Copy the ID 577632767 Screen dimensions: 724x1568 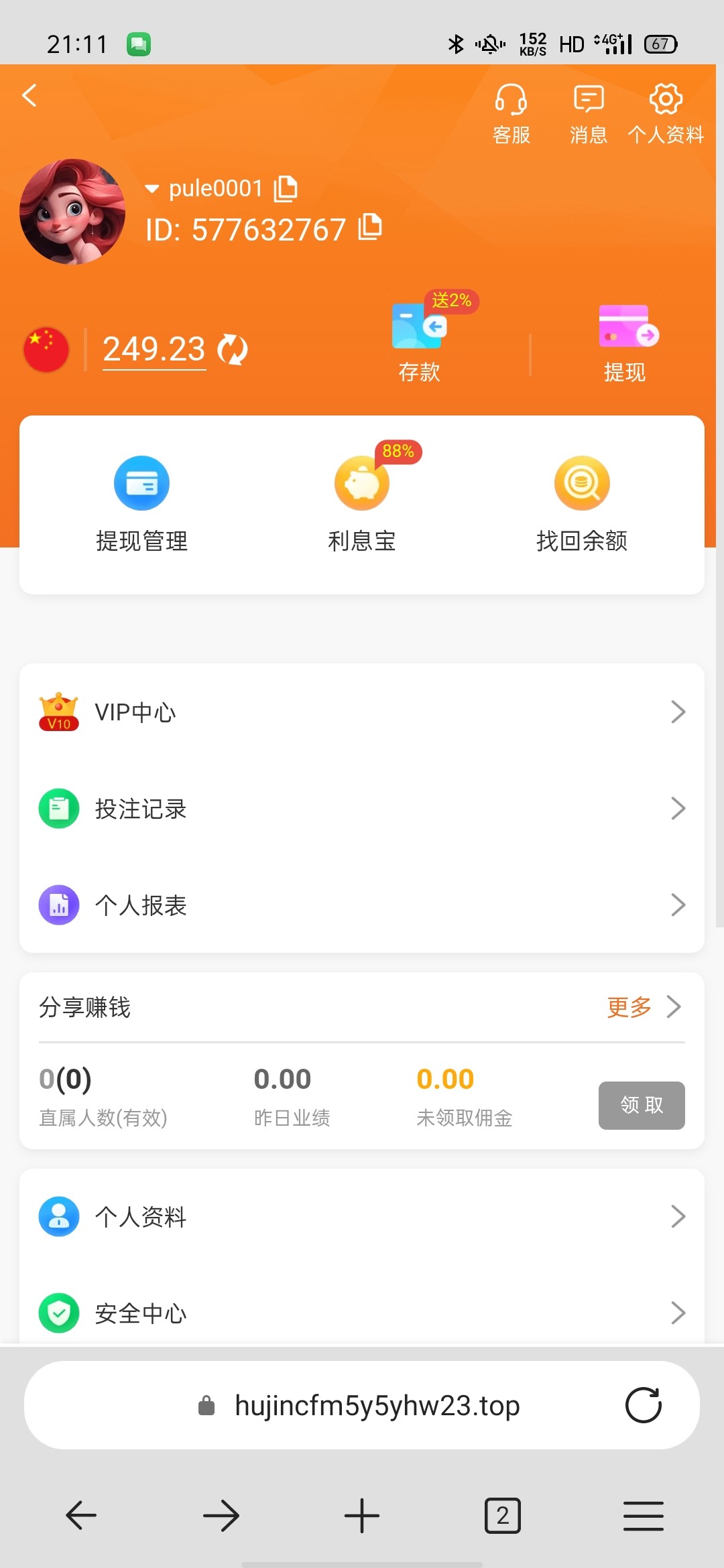[x=369, y=228]
